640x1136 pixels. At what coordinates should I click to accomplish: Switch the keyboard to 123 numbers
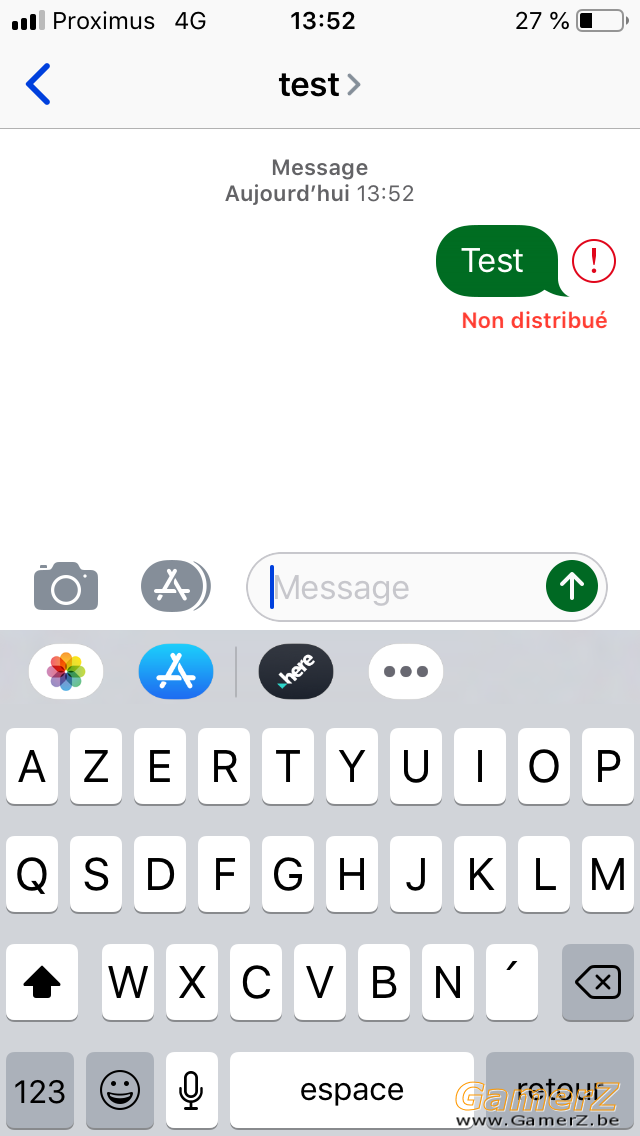[40, 1091]
